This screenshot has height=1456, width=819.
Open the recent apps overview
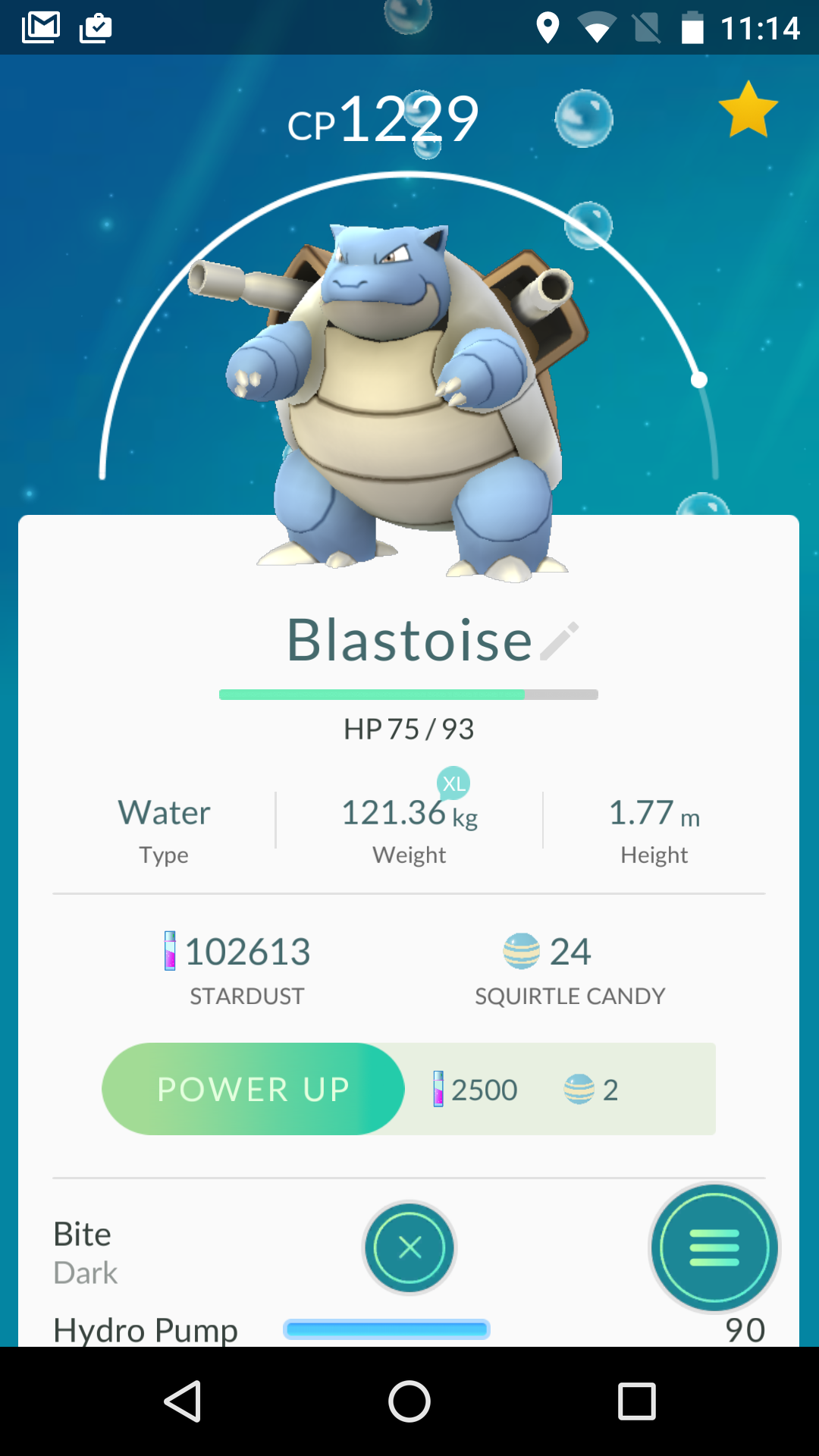click(637, 1401)
